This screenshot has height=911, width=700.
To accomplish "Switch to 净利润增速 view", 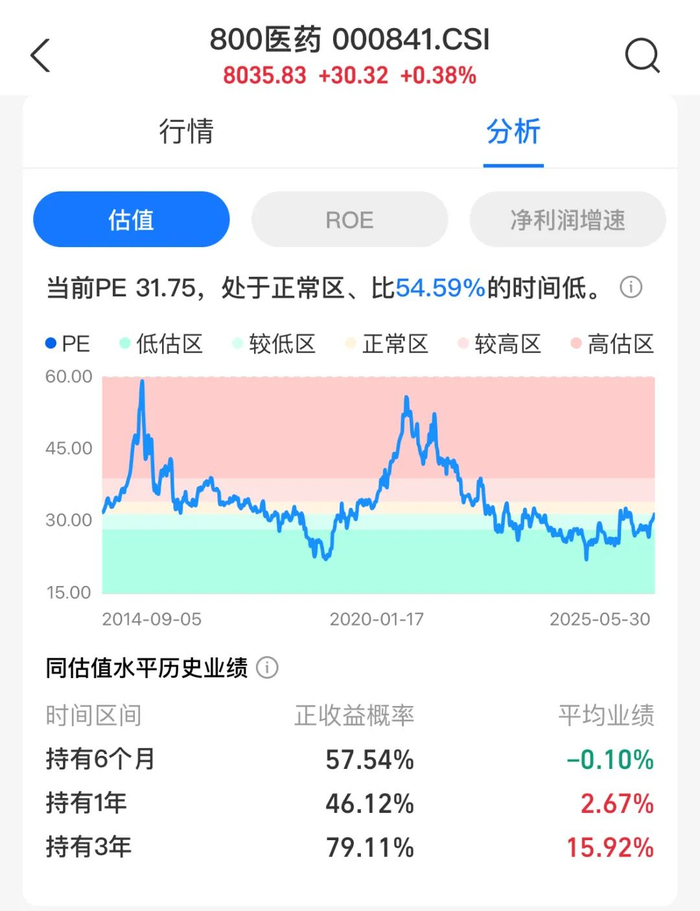I will click(567, 219).
